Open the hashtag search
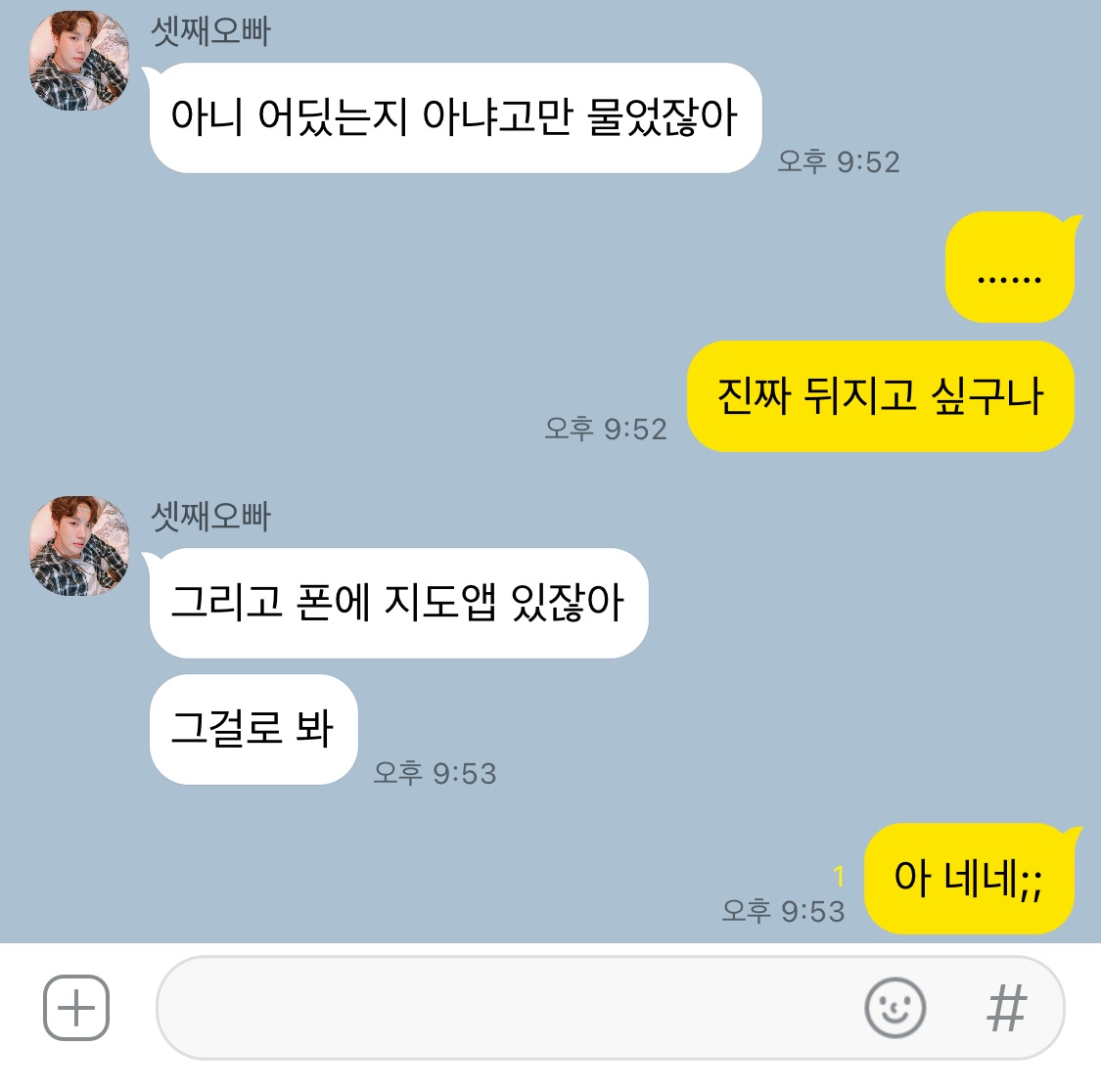The height and width of the screenshot is (1092, 1101). (1006, 1008)
